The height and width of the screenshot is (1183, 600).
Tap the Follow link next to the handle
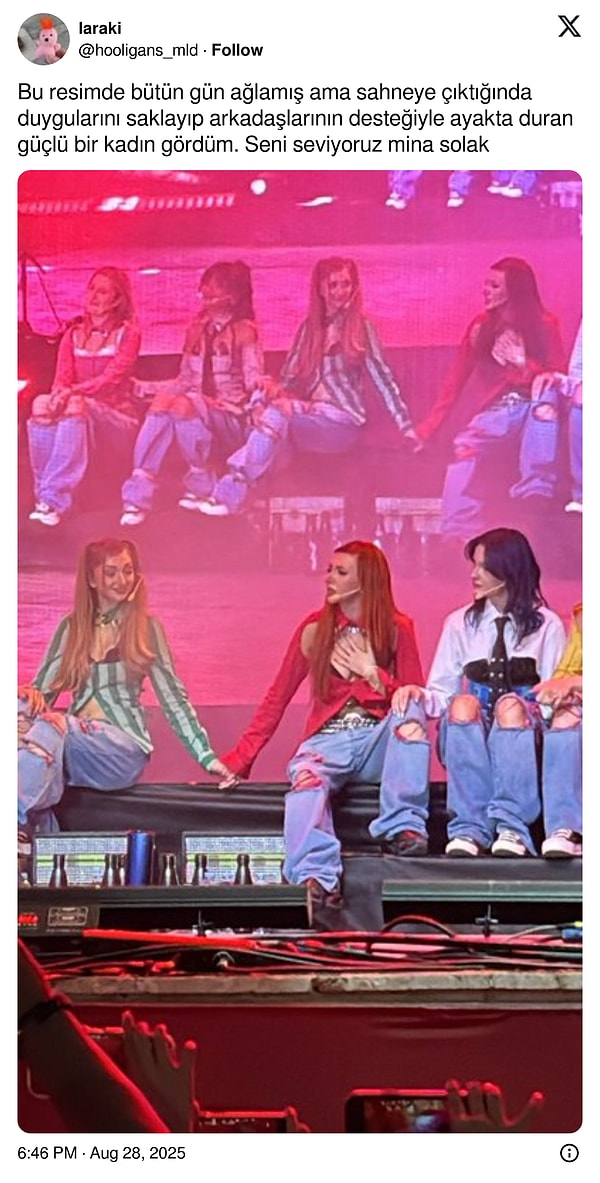coord(237,50)
